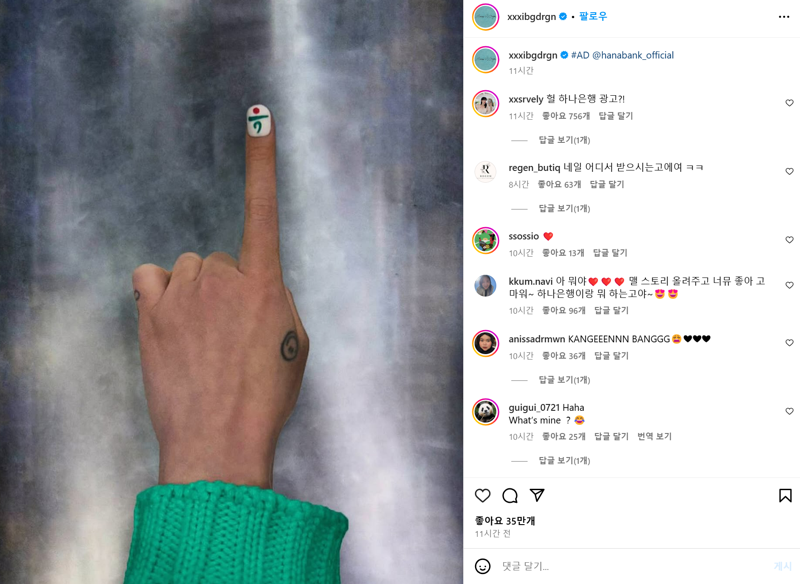Image resolution: width=800 pixels, height=584 pixels.
Task: Follow xxxibgdrgn with the 팔로우 button
Action: coord(593,16)
